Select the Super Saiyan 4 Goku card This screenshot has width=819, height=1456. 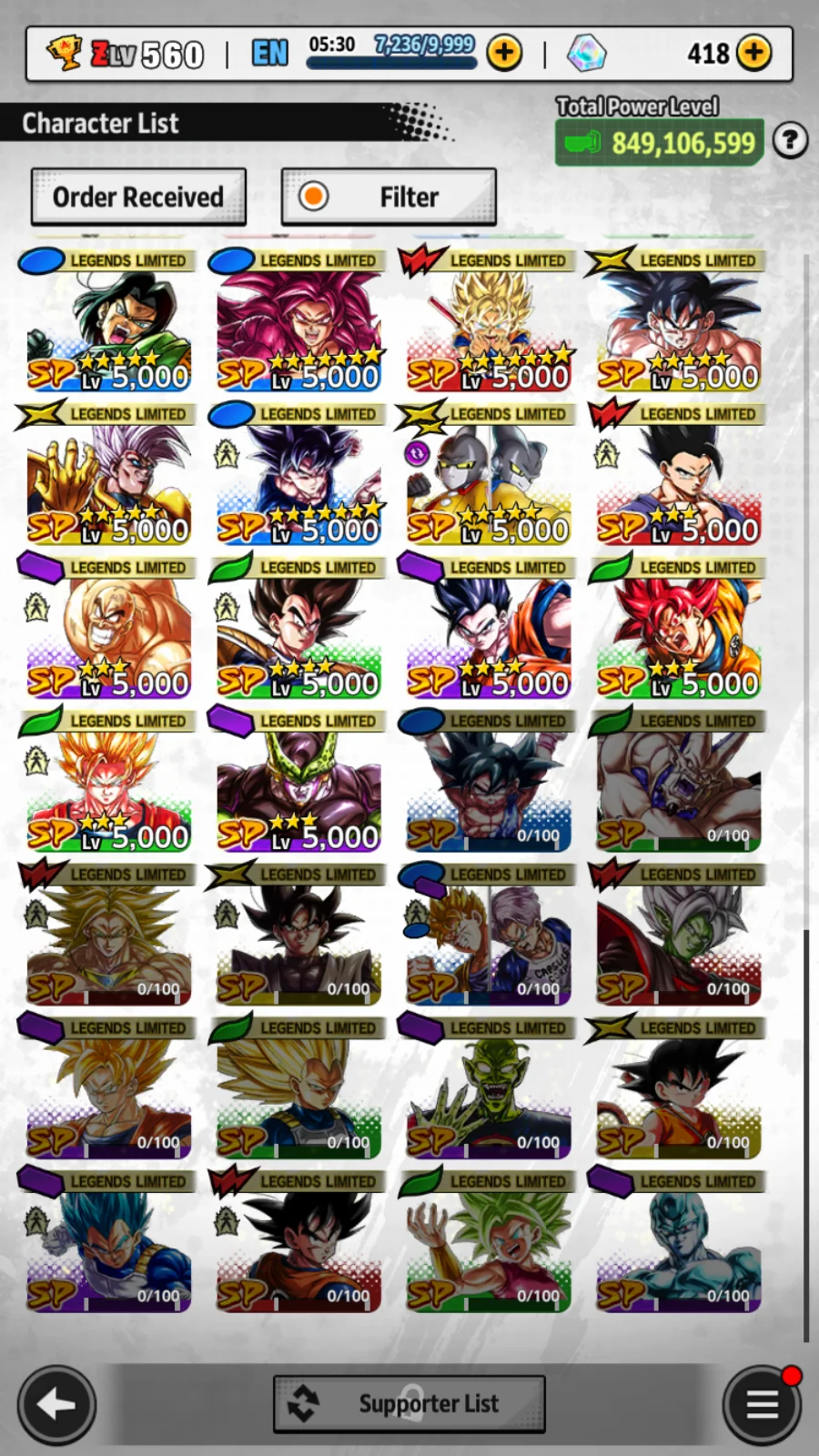pos(298,321)
